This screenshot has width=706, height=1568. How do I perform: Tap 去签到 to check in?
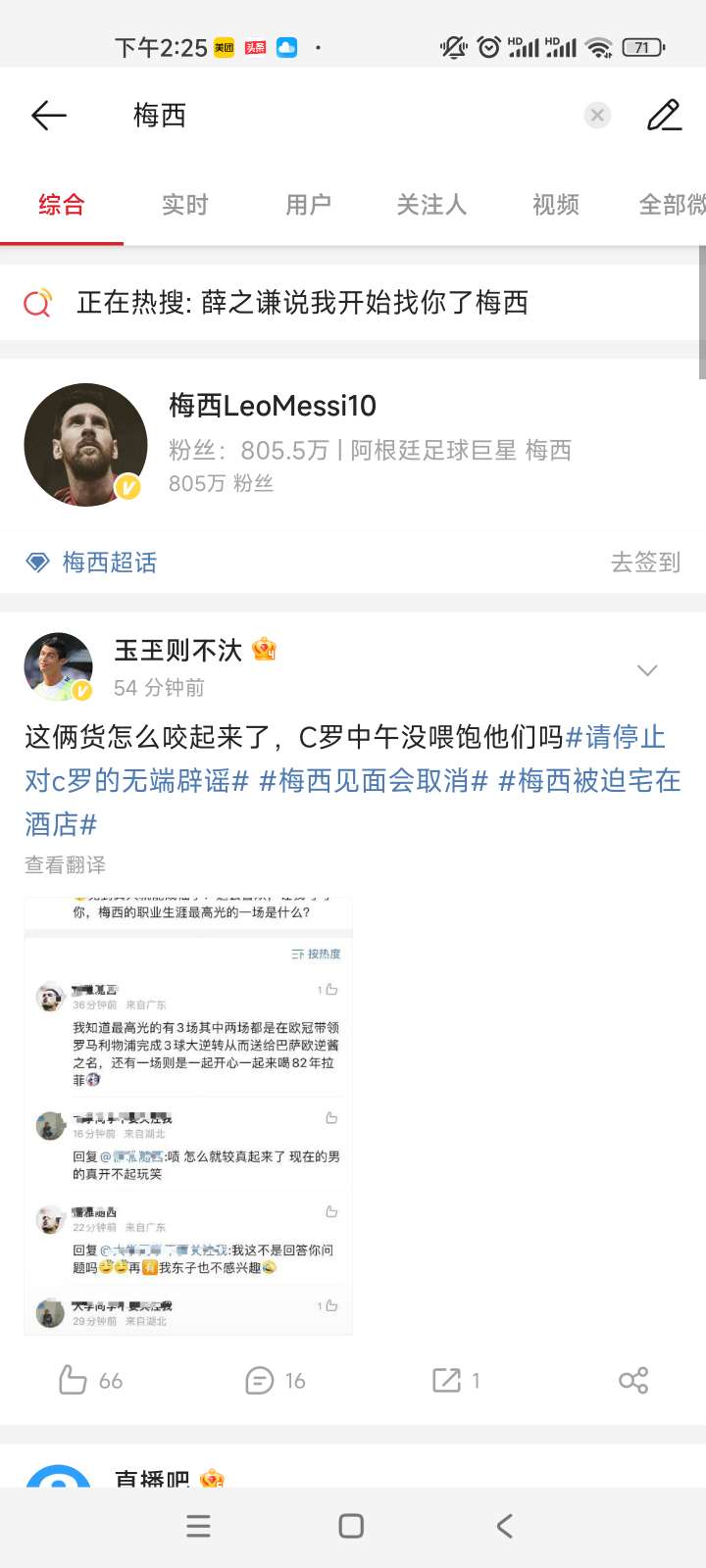click(x=644, y=563)
